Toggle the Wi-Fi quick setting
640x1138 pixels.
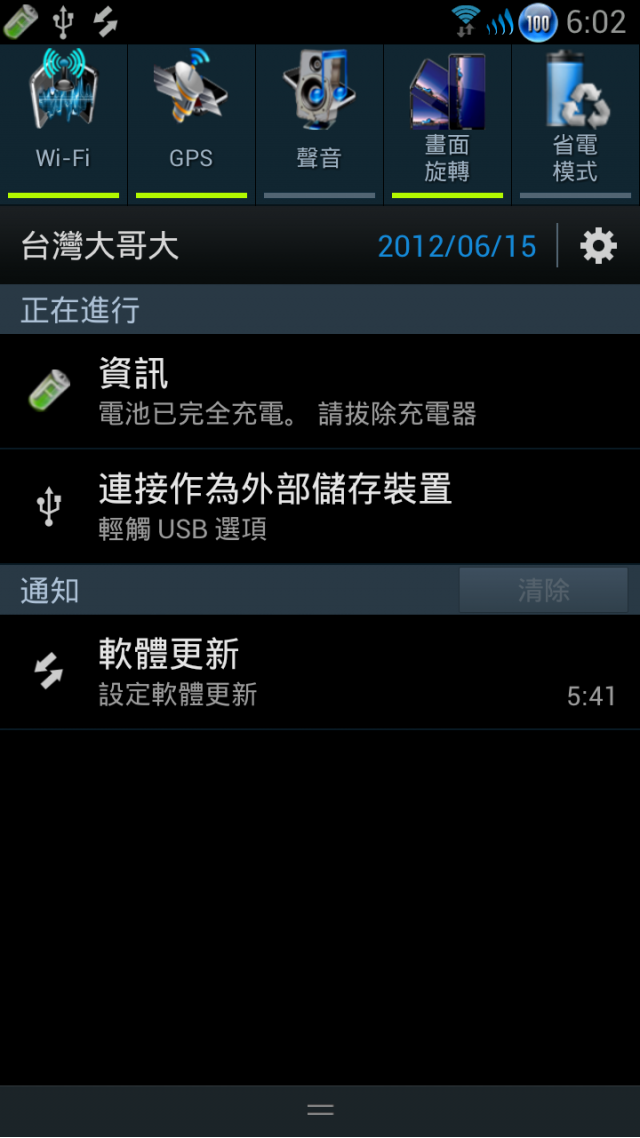(63, 124)
